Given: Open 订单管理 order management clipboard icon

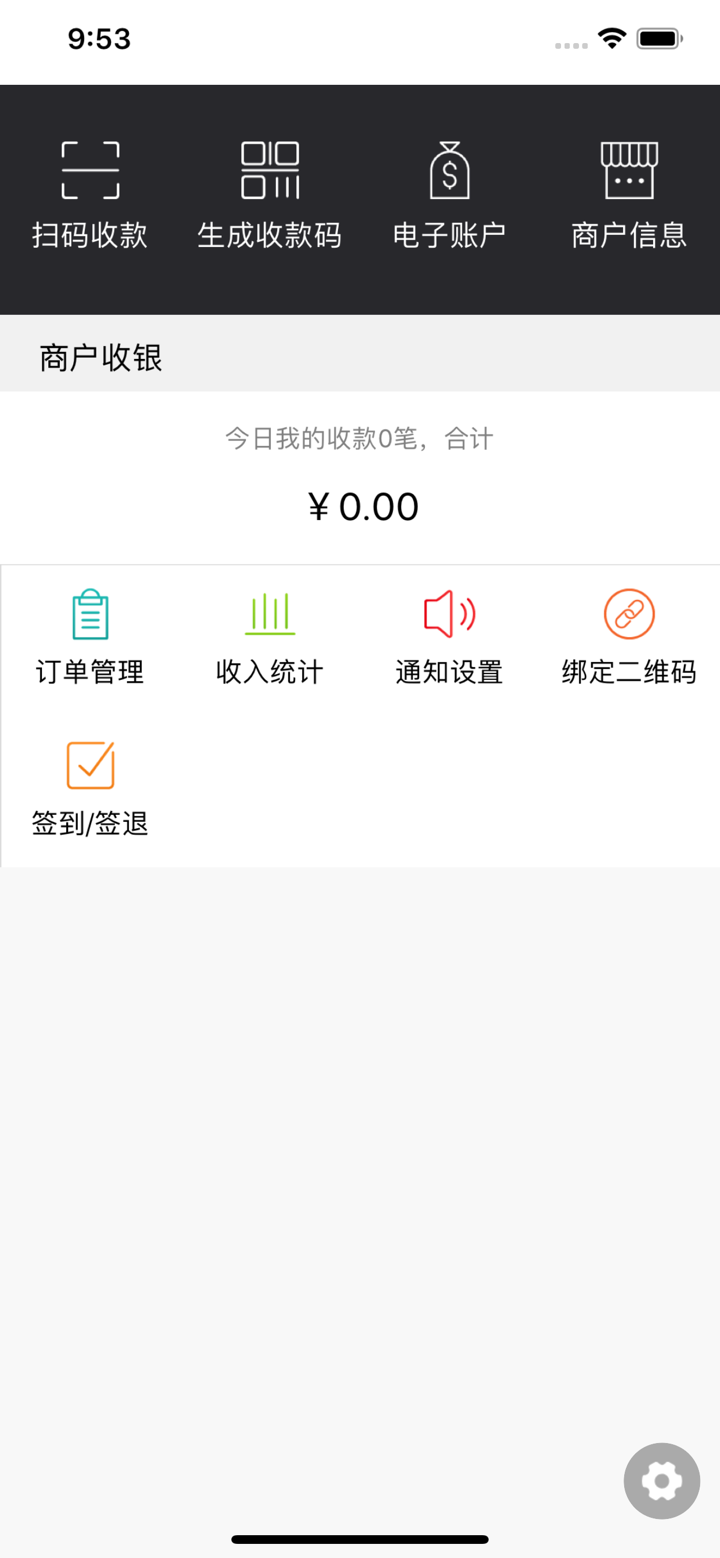Looking at the screenshot, I should pos(89,612).
